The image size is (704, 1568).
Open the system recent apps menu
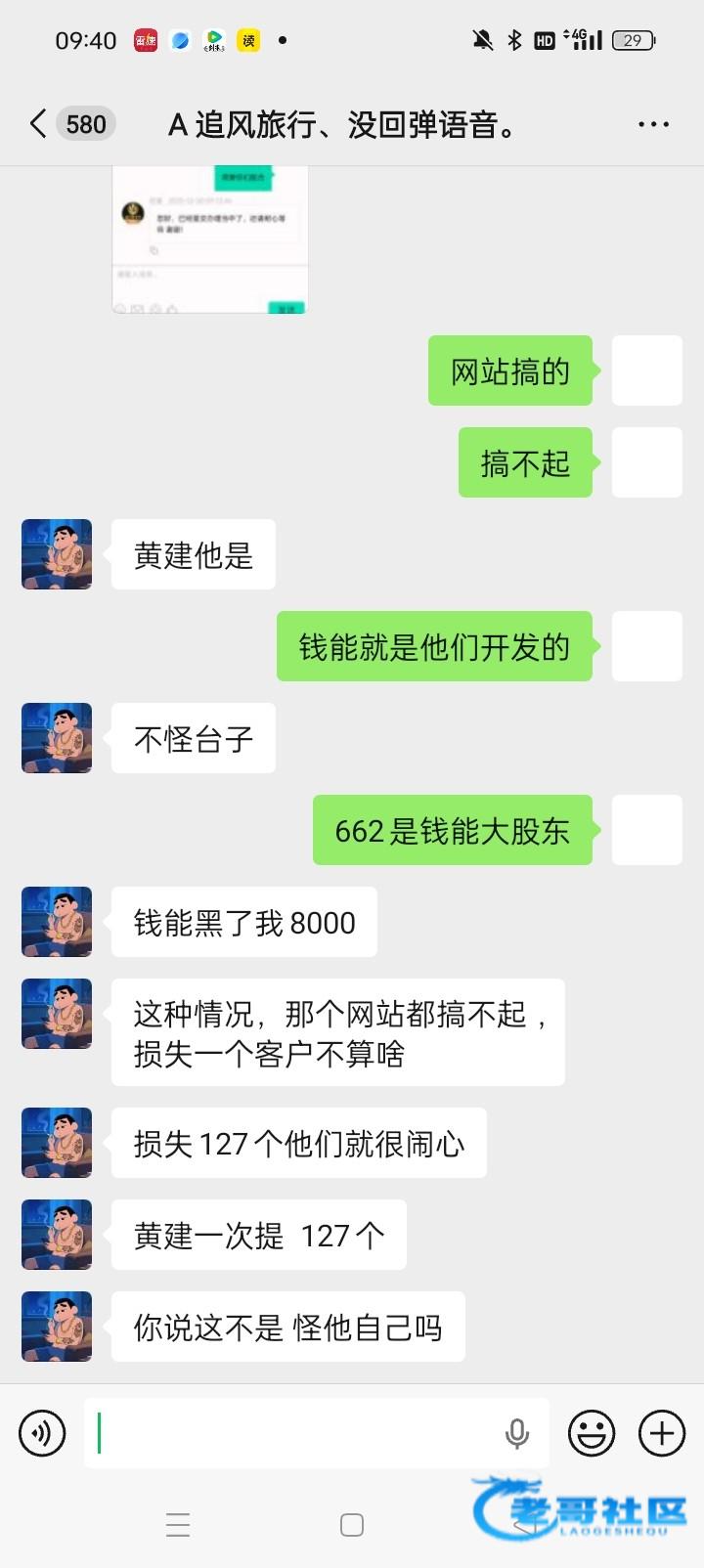tap(178, 1525)
